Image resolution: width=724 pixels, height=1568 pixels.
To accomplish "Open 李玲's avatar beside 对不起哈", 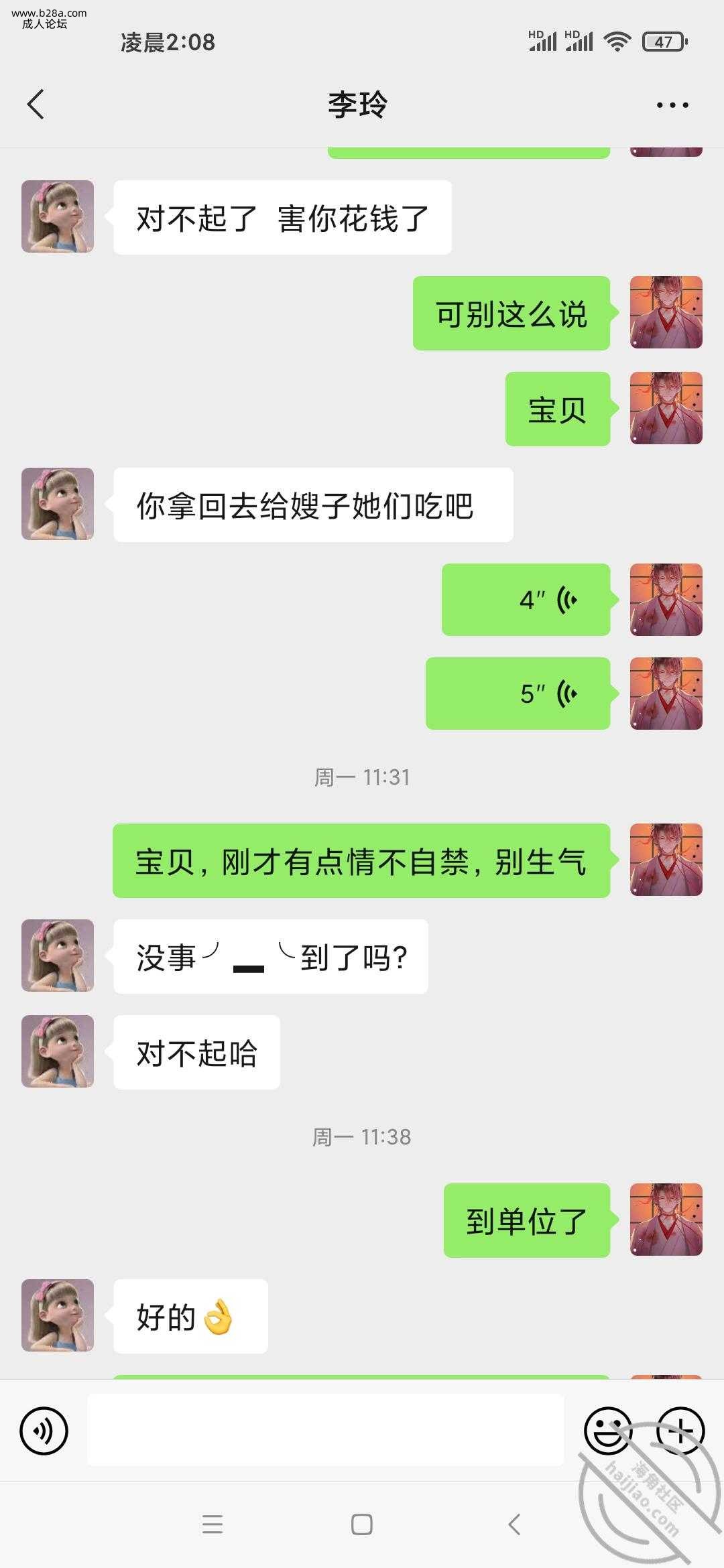I will (58, 1051).
